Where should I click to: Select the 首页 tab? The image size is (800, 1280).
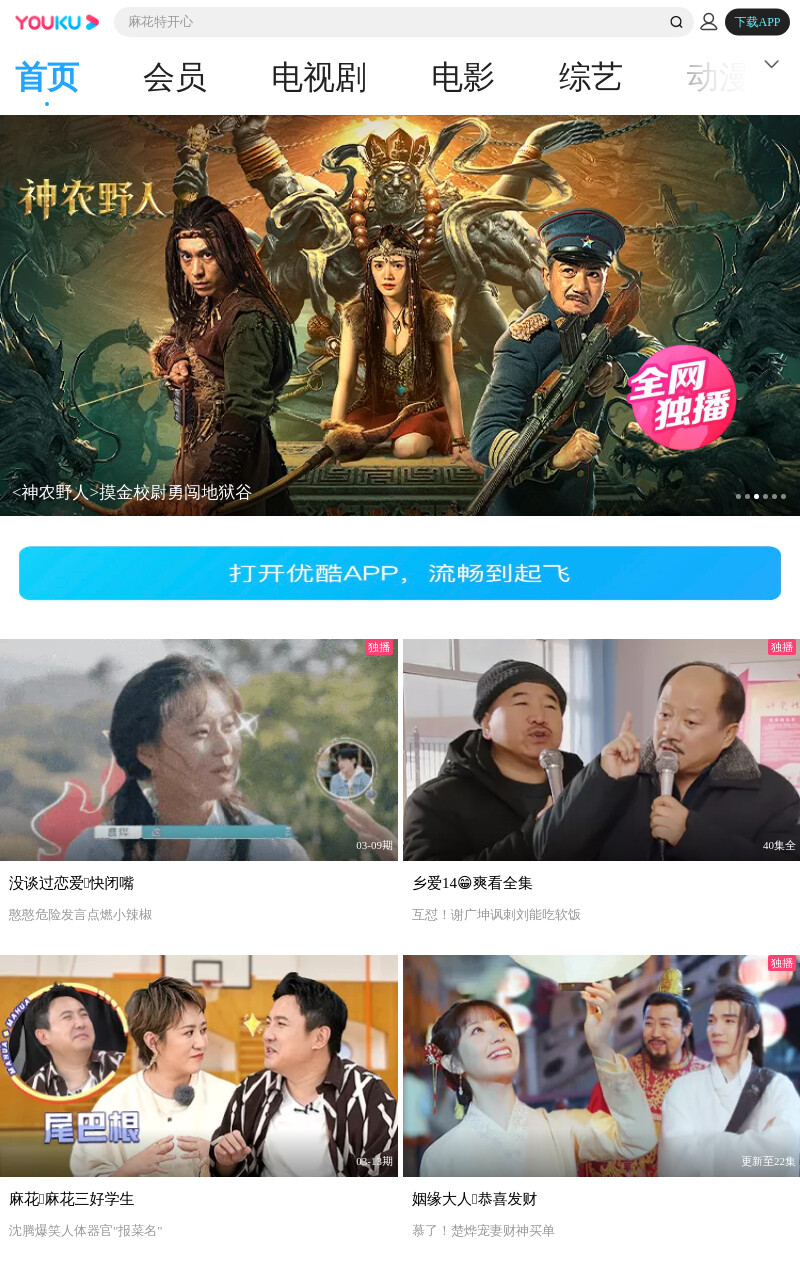point(47,77)
